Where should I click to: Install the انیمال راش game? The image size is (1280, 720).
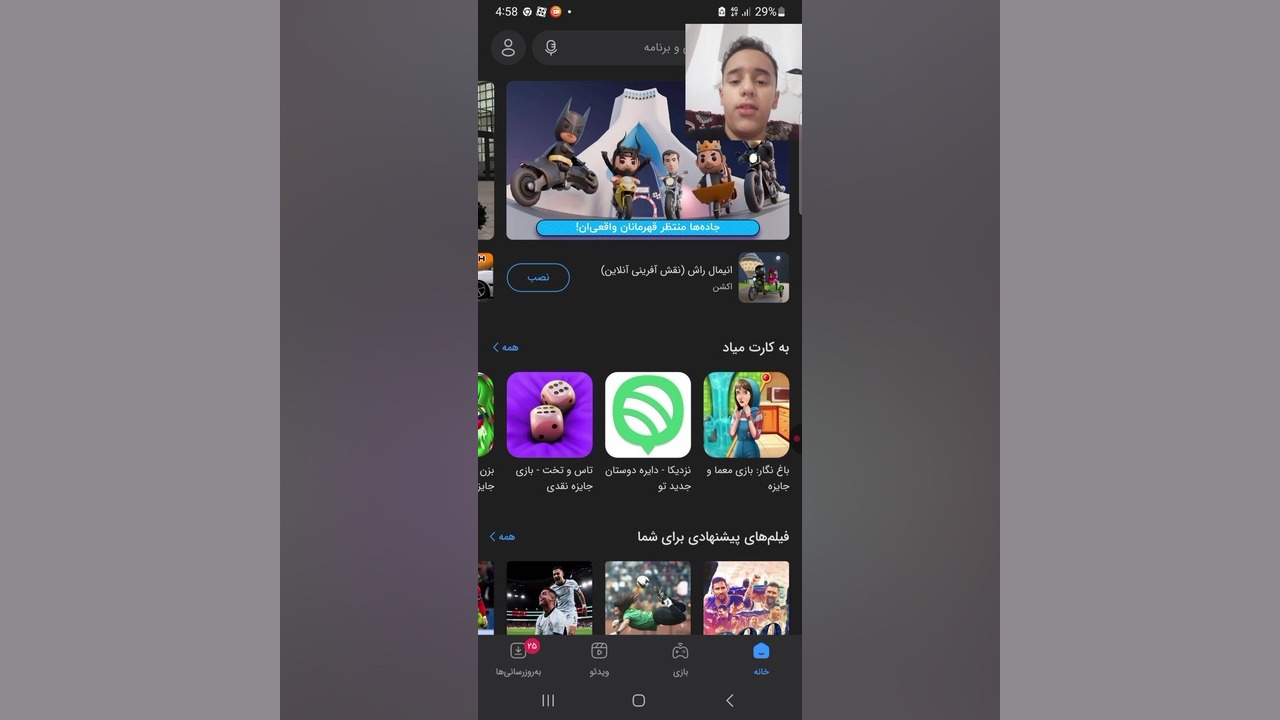pyautogui.click(x=538, y=277)
